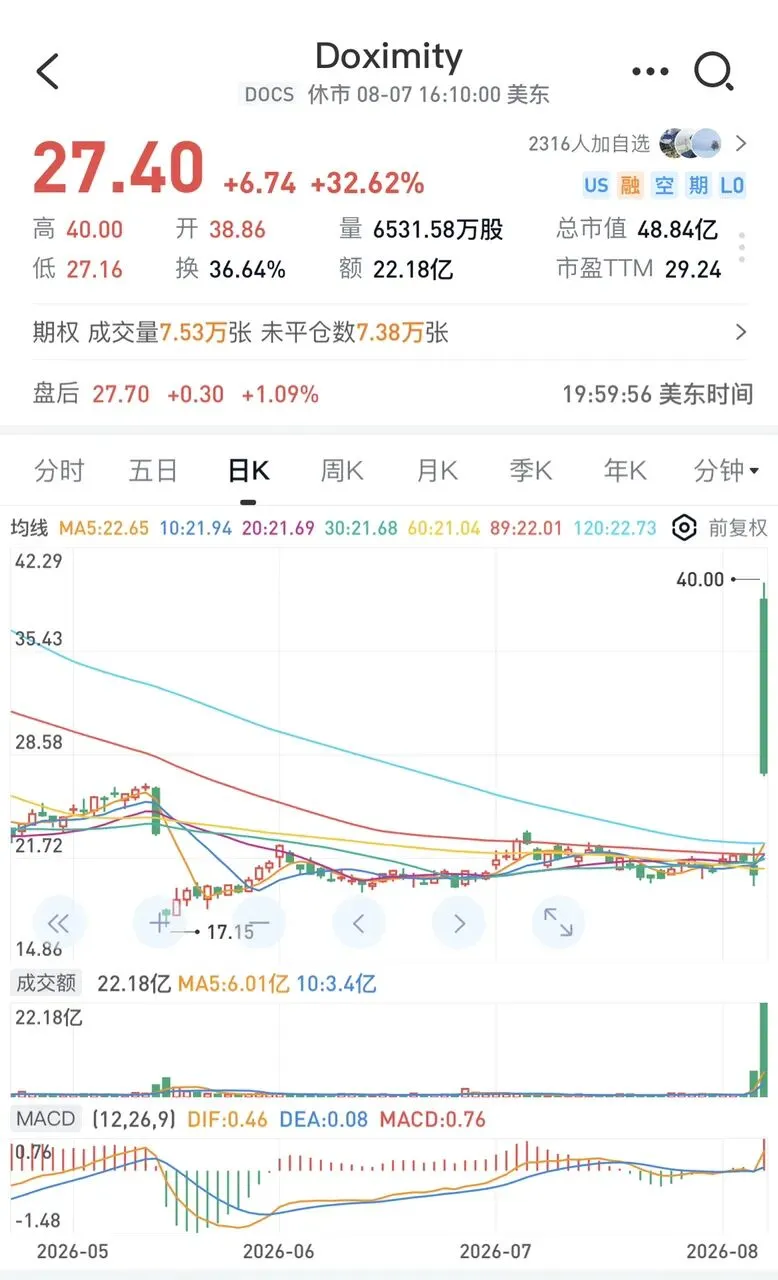Image resolution: width=778 pixels, height=1280 pixels.
Task: Open the search magnifier icon
Action: point(714,72)
